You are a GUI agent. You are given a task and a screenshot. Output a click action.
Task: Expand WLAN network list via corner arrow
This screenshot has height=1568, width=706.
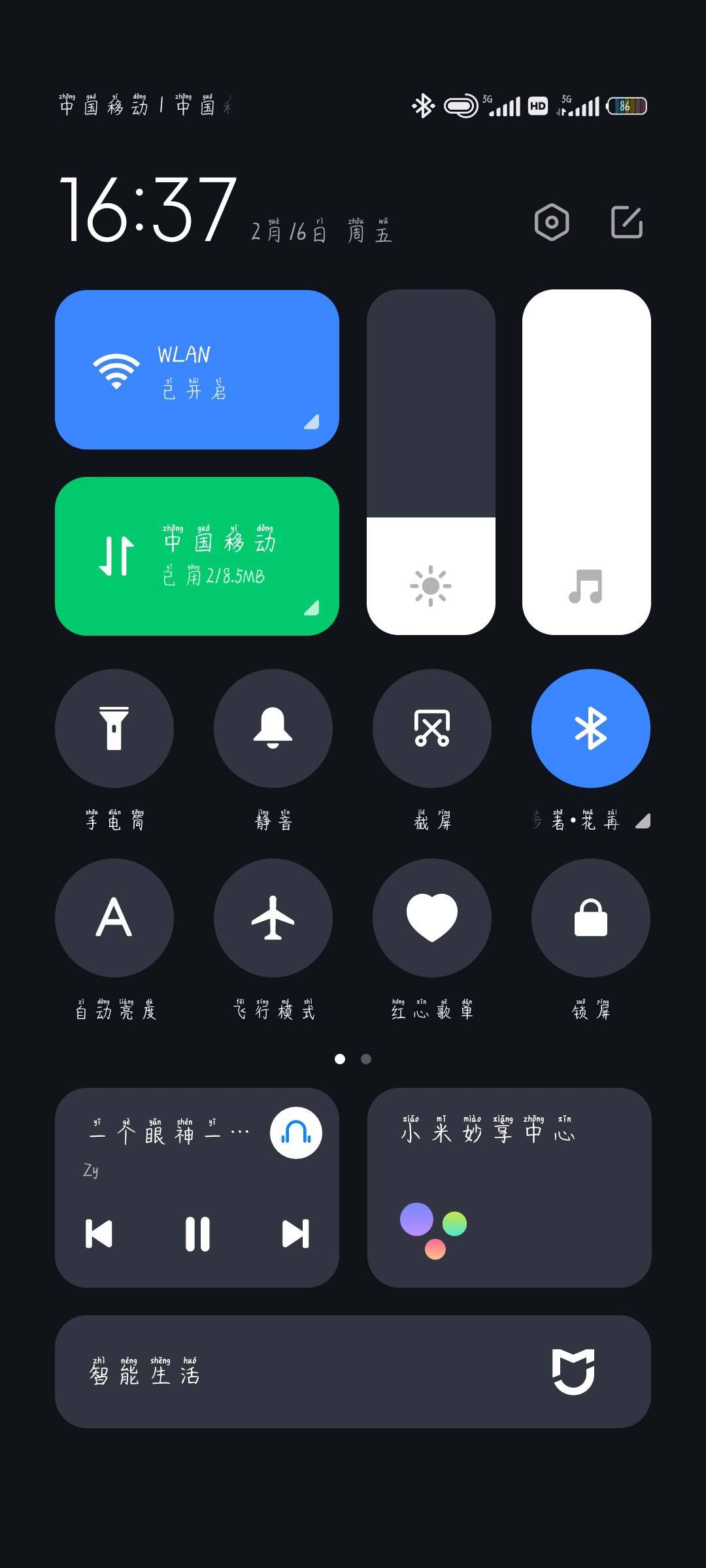(312, 421)
